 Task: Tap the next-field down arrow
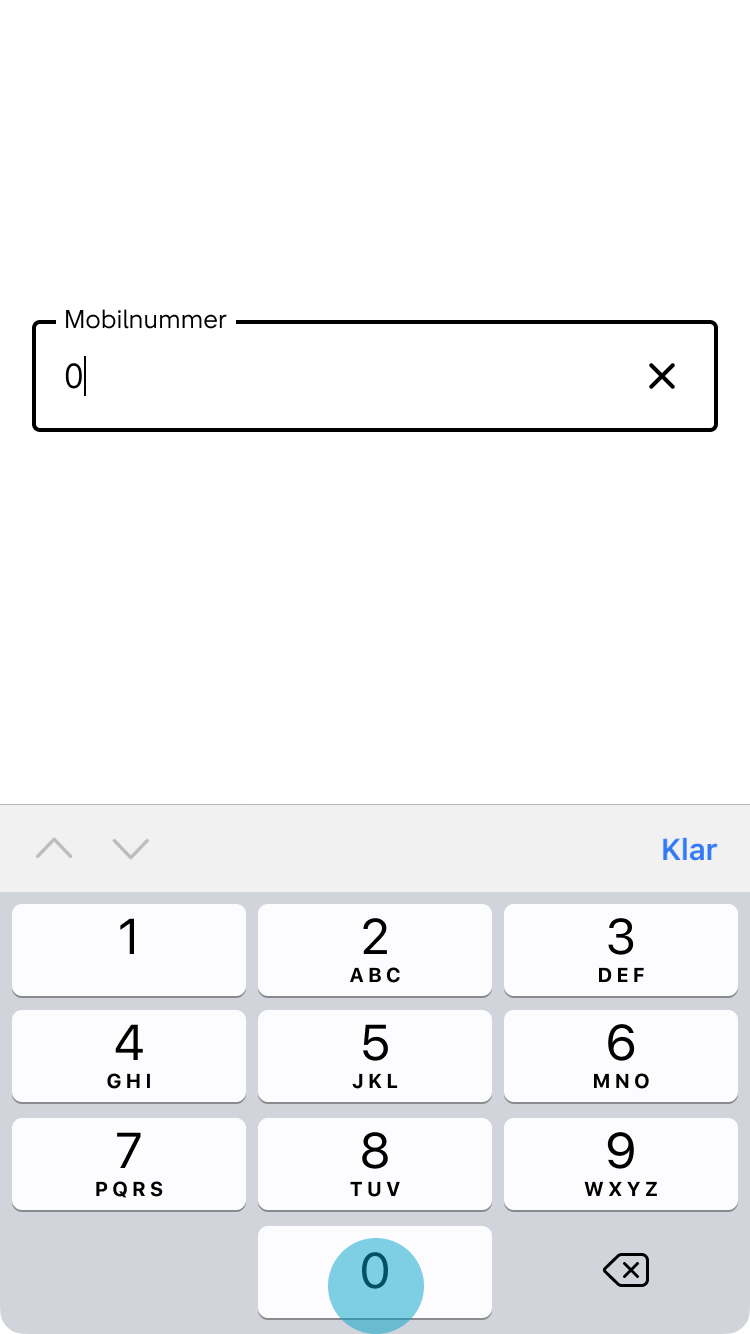130,848
